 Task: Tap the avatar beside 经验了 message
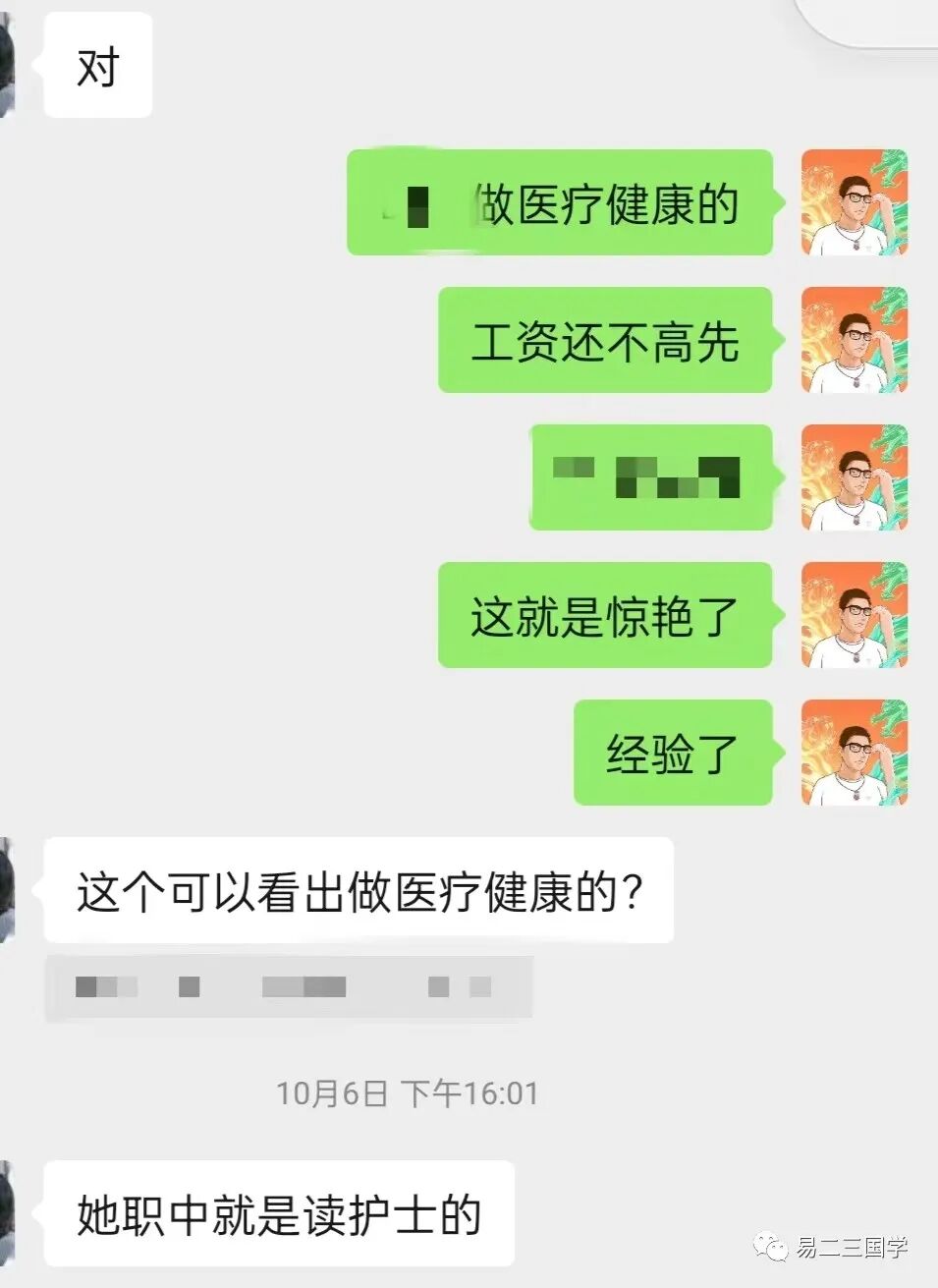pyautogui.click(x=854, y=753)
